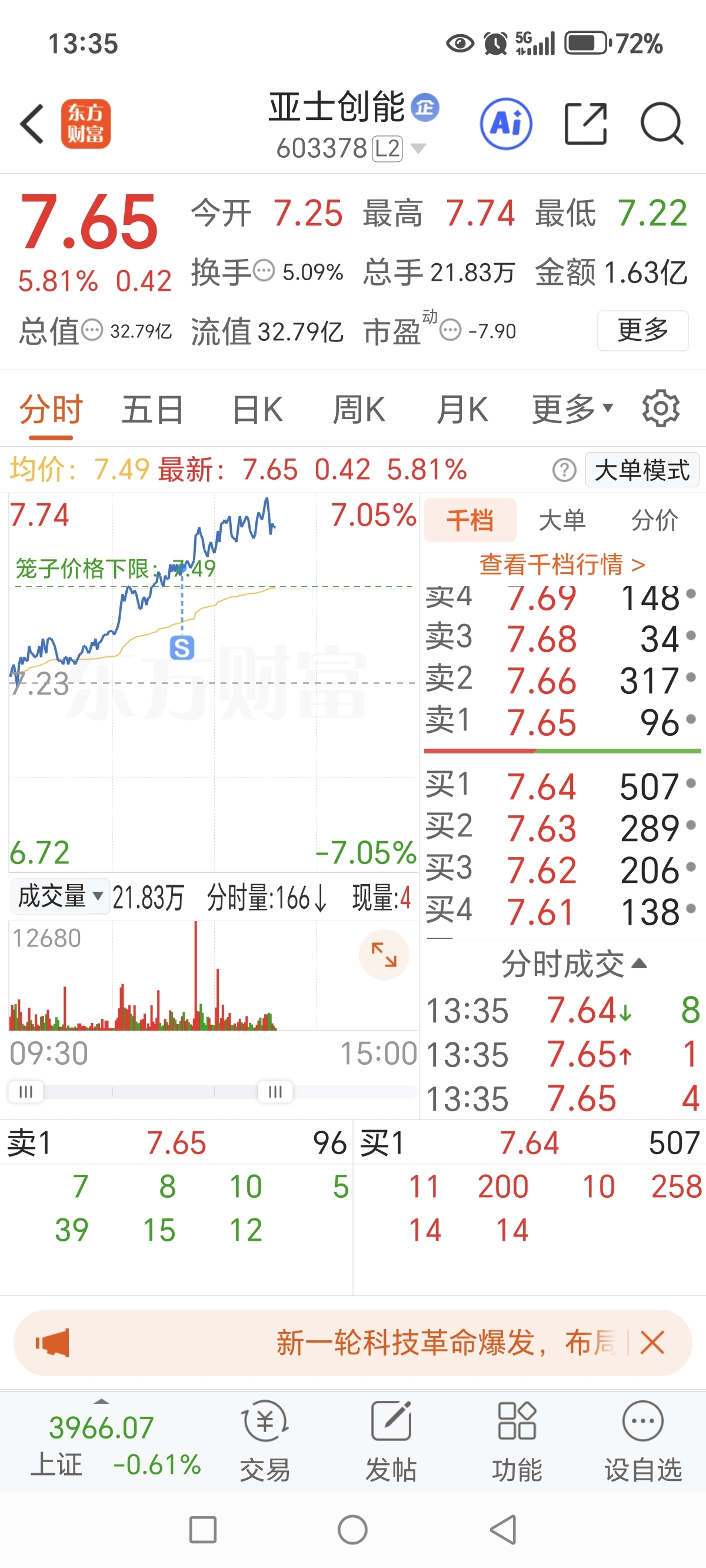The height and width of the screenshot is (1568, 706).
Task: Enable 大单模式
Action: (x=642, y=470)
